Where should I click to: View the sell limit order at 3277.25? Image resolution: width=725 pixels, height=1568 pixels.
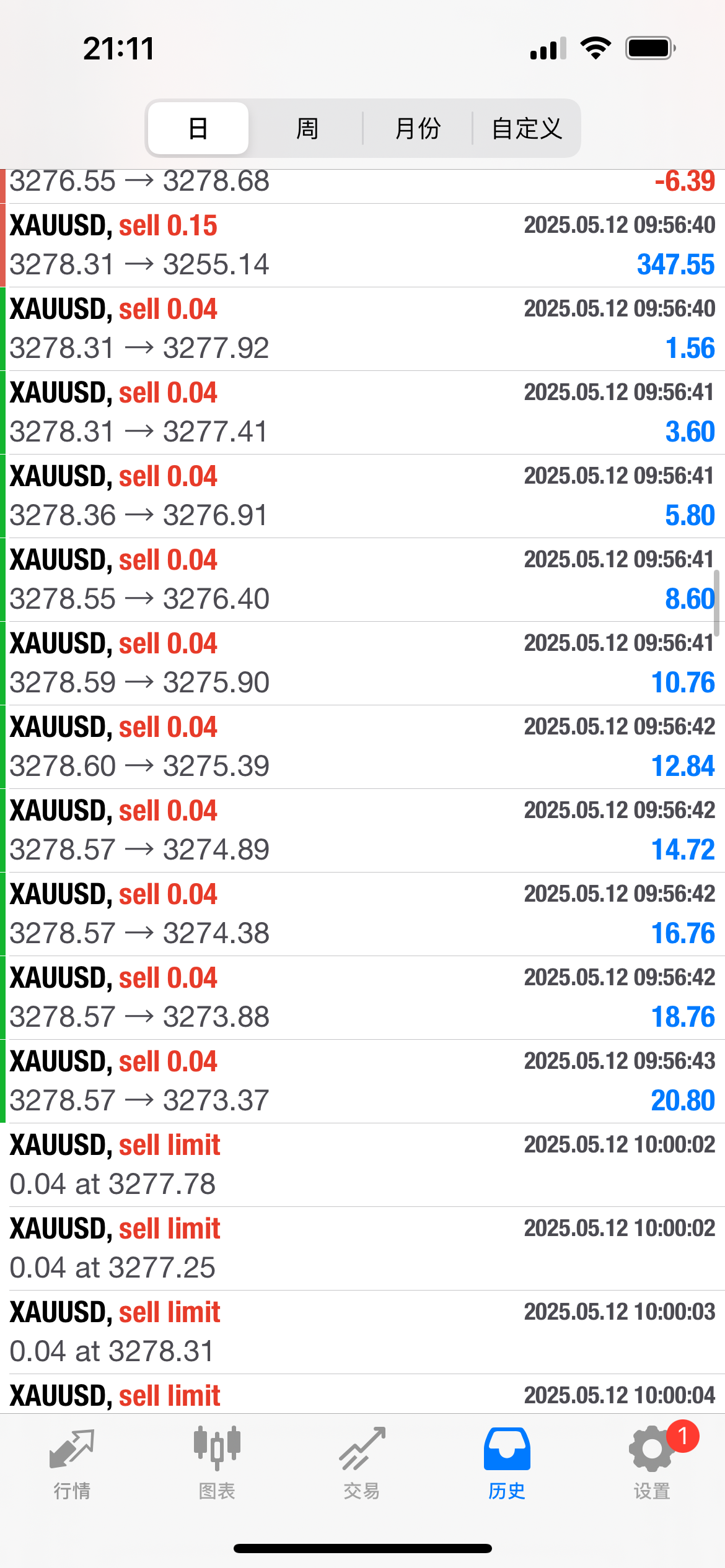point(362,1248)
